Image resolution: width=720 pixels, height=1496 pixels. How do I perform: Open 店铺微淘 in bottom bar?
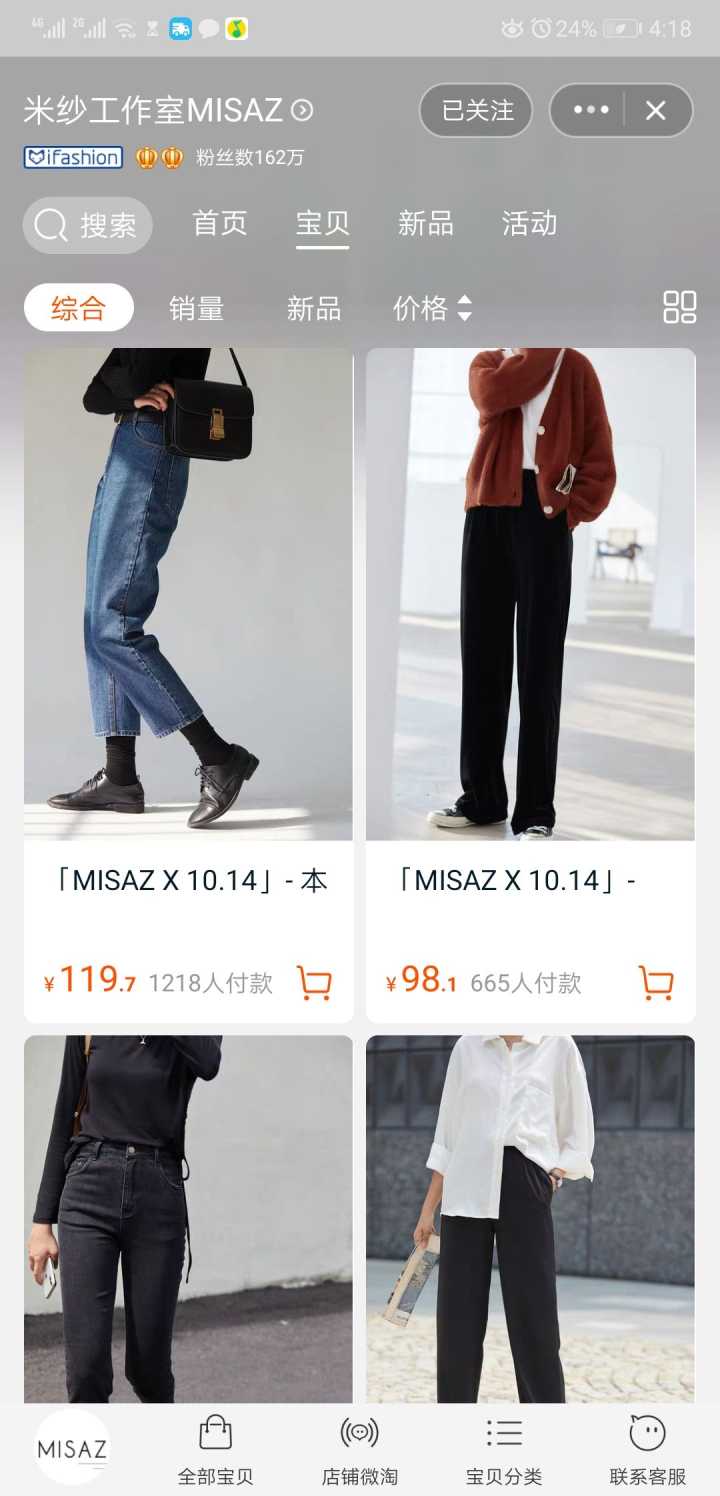tap(359, 1450)
